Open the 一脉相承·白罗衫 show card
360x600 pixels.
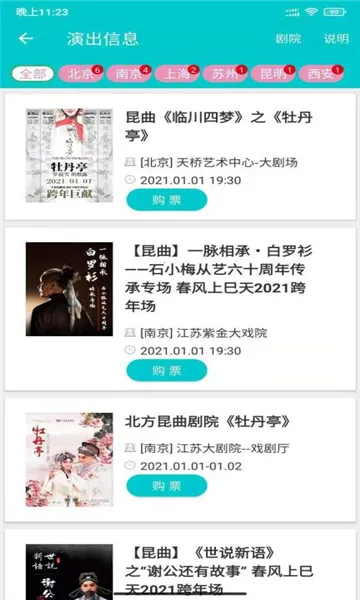tap(180, 309)
